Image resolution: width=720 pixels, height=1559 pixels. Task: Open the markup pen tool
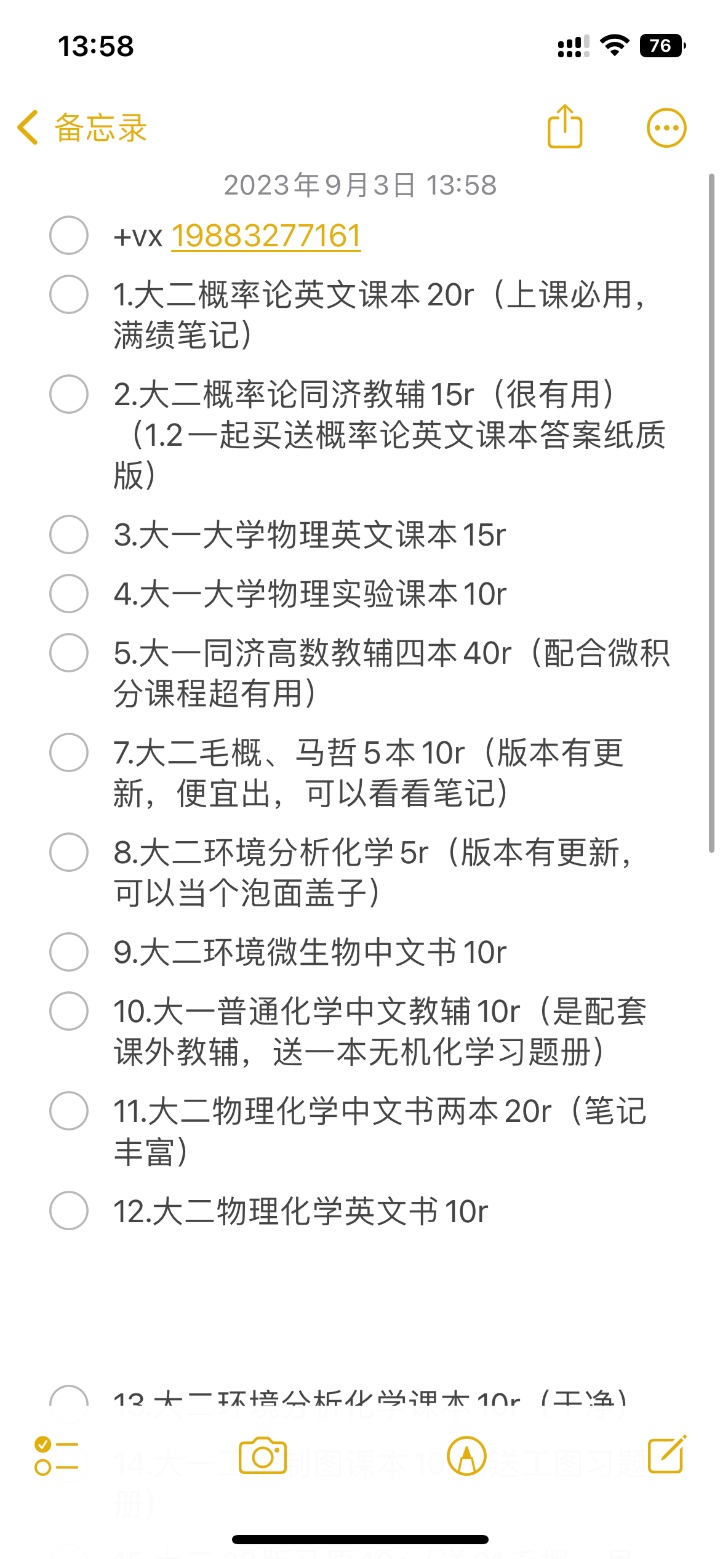[x=465, y=1456]
